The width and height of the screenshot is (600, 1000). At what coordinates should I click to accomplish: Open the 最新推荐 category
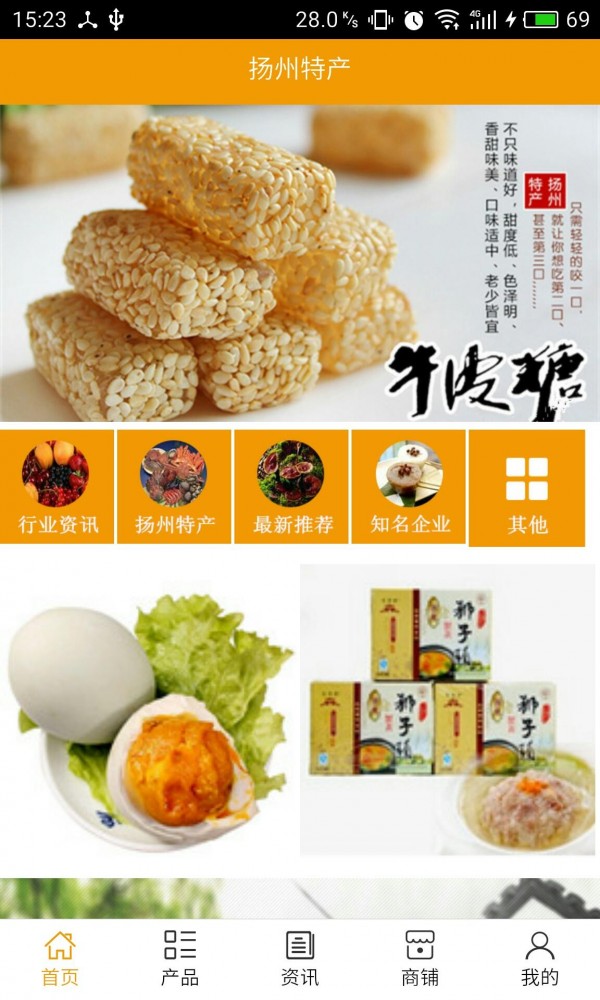(291, 487)
